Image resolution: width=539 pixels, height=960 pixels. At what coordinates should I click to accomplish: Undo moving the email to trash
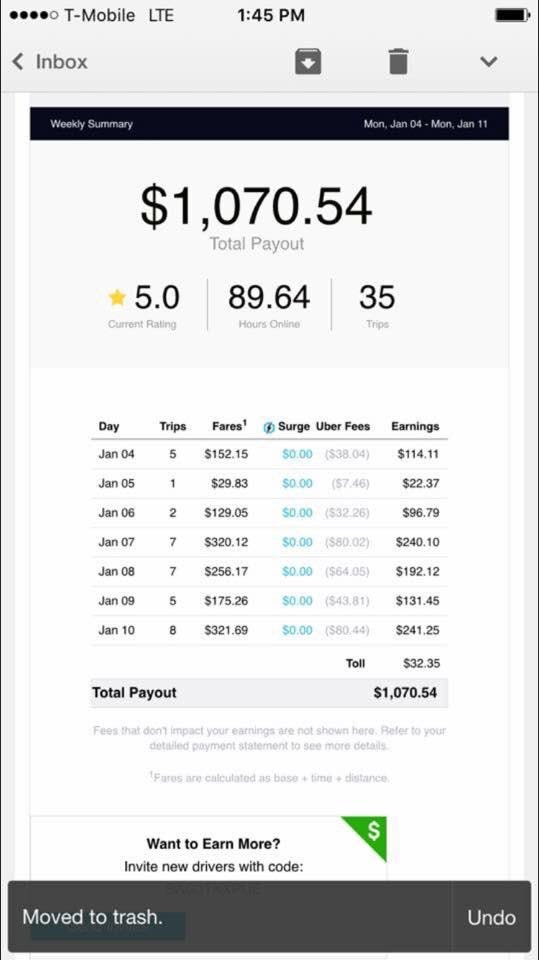(491, 917)
